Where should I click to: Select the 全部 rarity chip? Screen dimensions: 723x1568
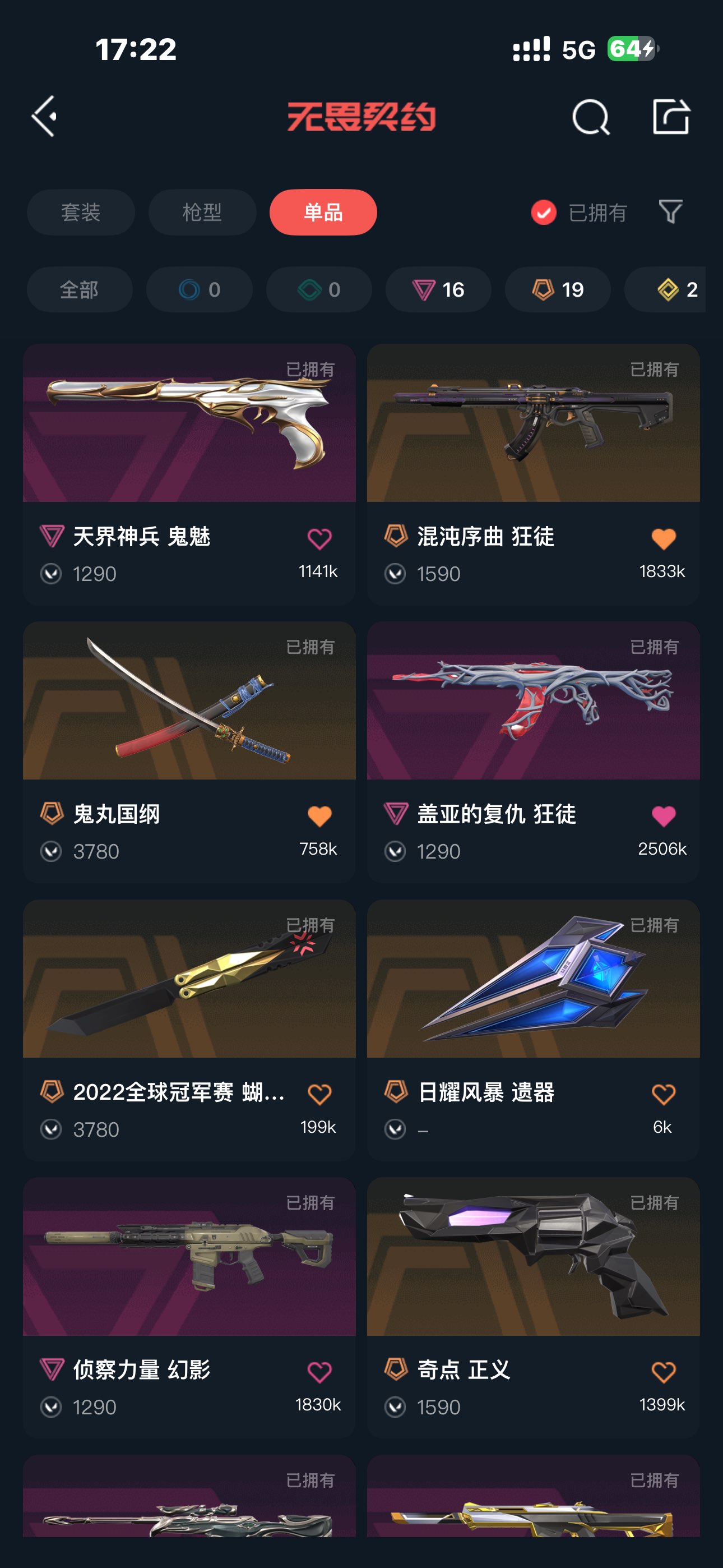(79, 290)
